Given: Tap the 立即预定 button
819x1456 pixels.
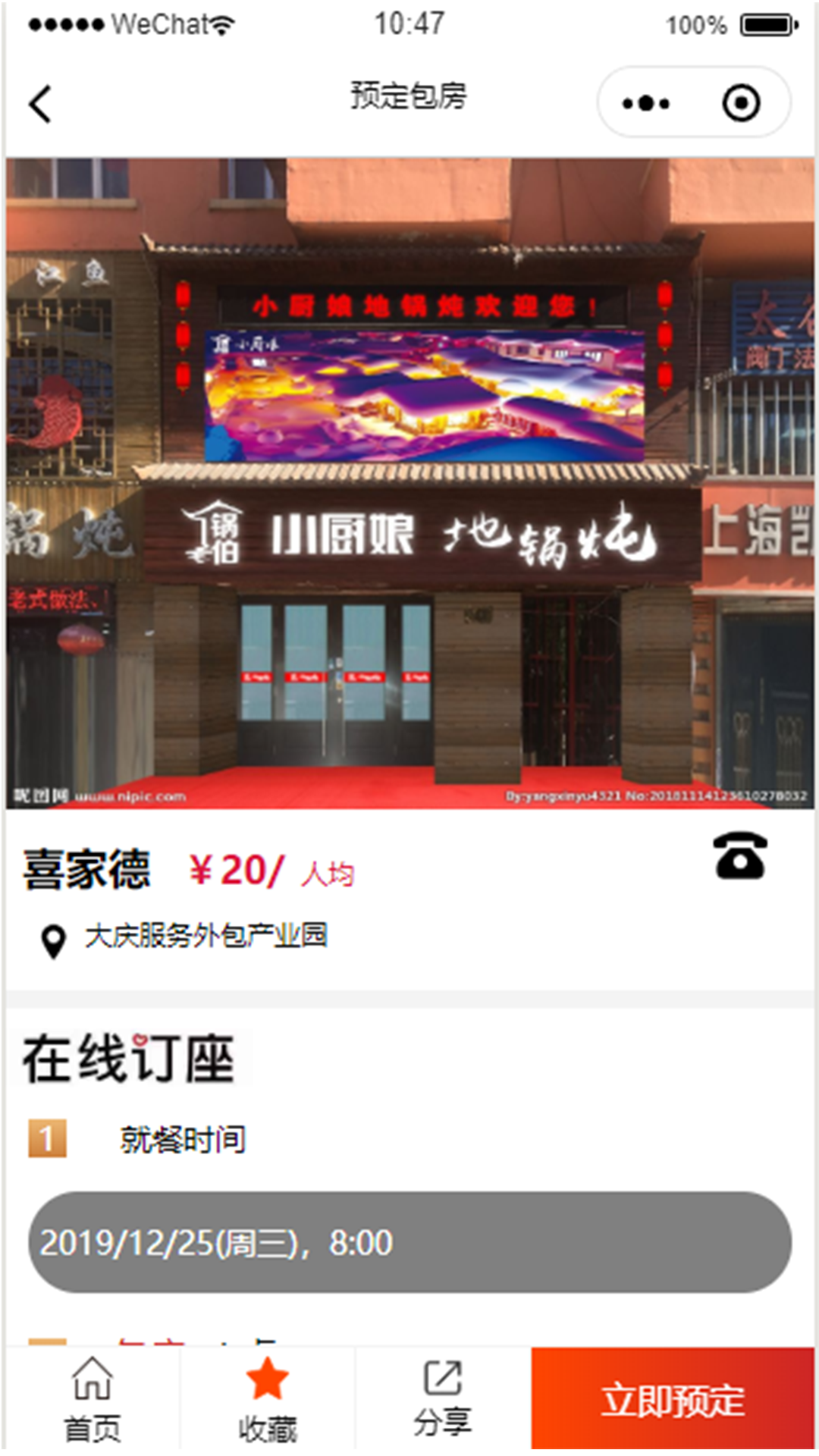Looking at the screenshot, I should [673, 1399].
